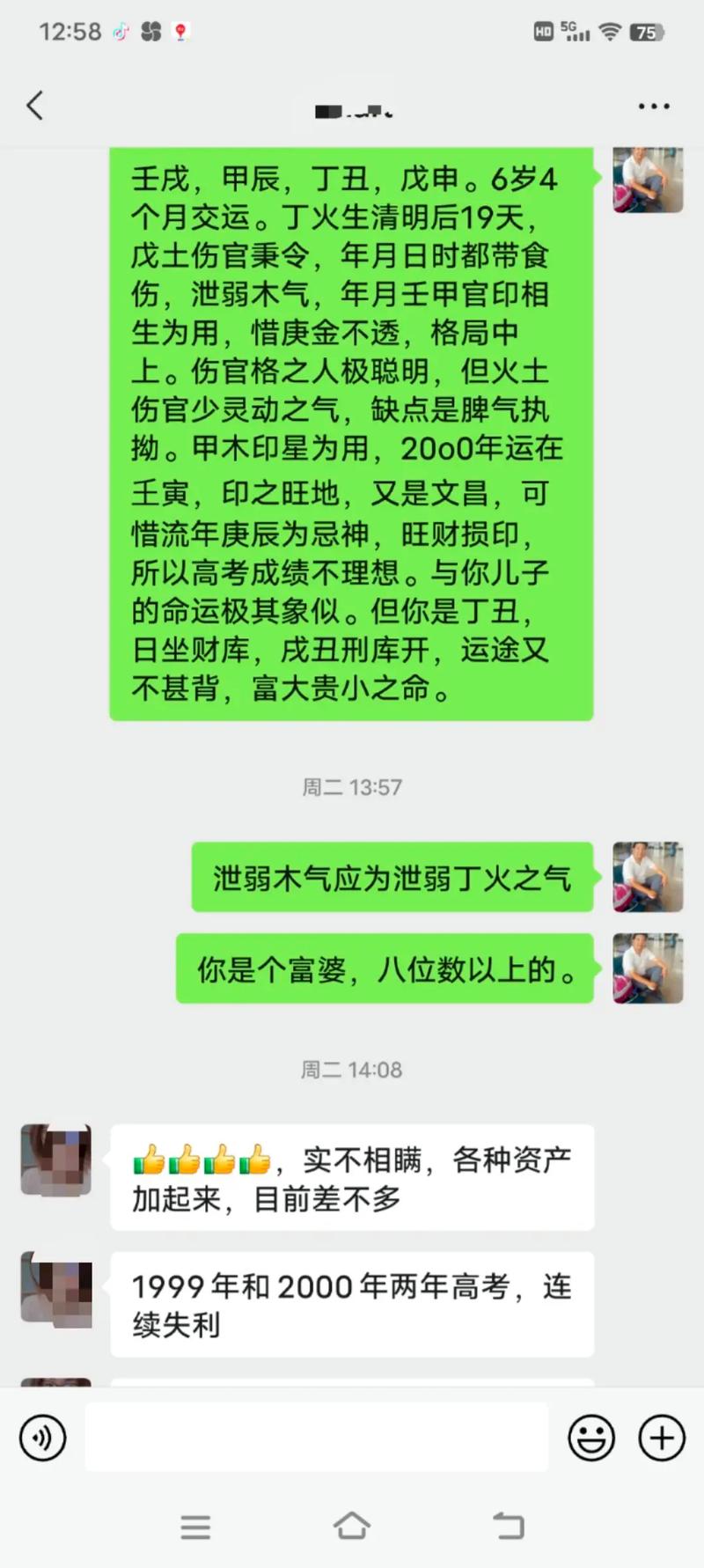Open the emoji picker
704x1568 pixels.
pos(591,1439)
